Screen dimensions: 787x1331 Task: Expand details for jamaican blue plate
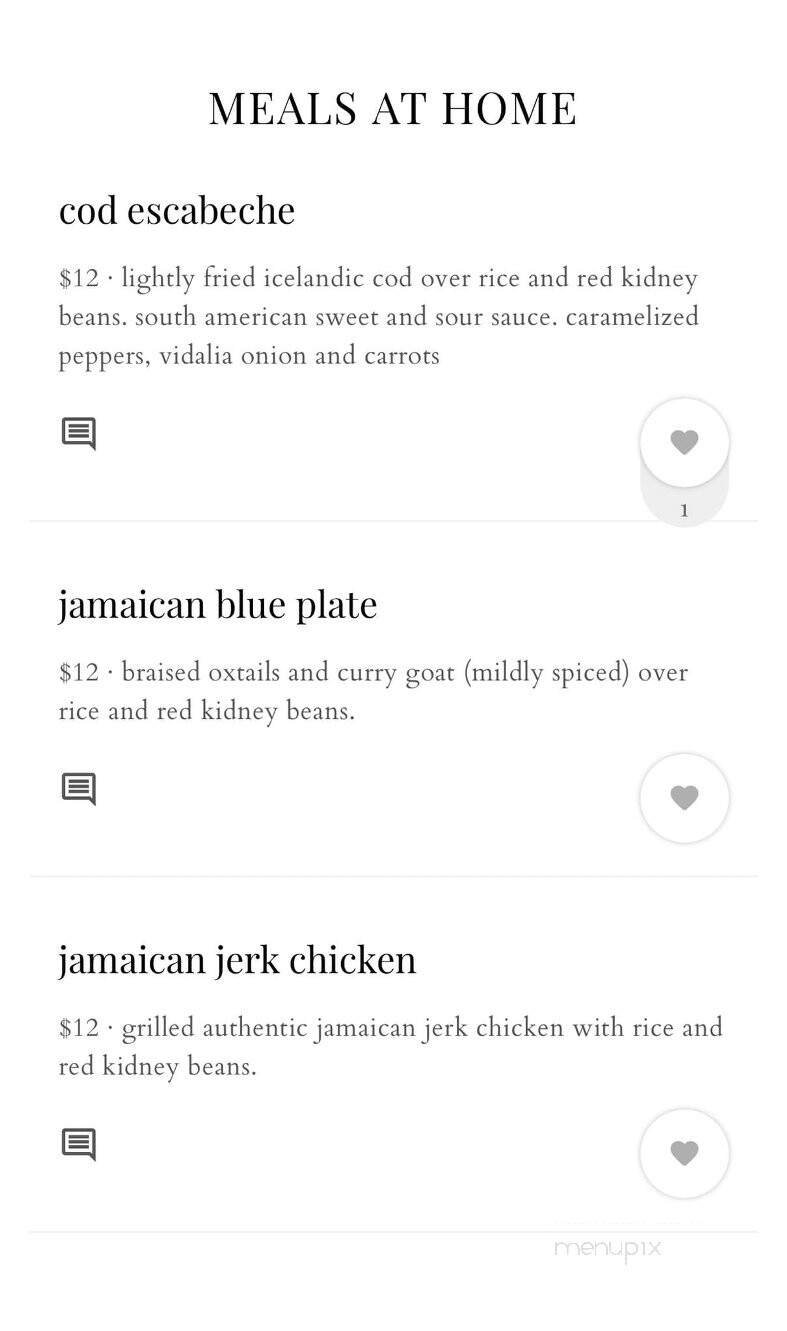pyautogui.click(x=218, y=603)
